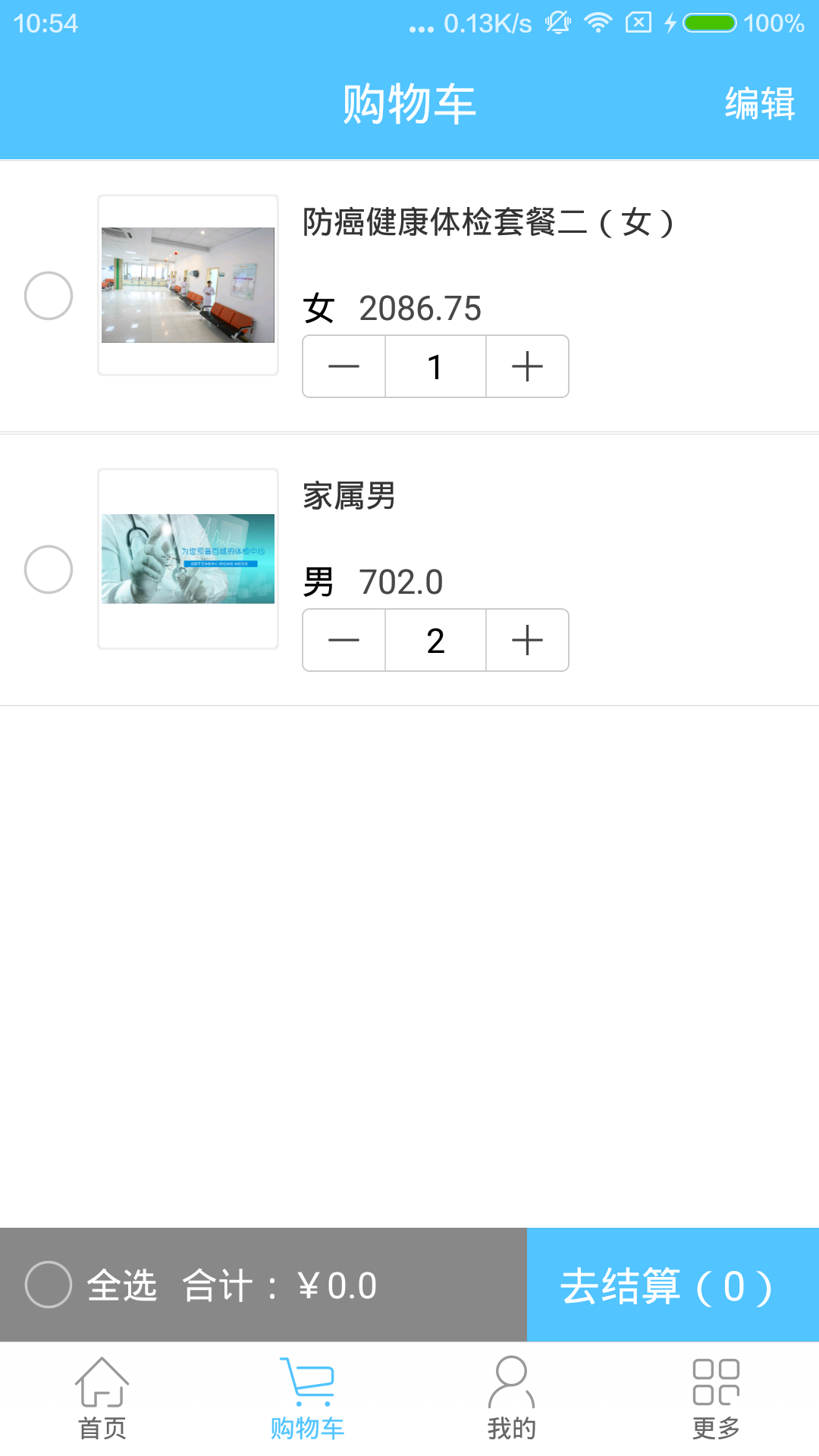The image size is (819, 1456).
Task: Decrease quantity of 防癌健康体检套餐二（女）
Action: [x=344, y=366]
